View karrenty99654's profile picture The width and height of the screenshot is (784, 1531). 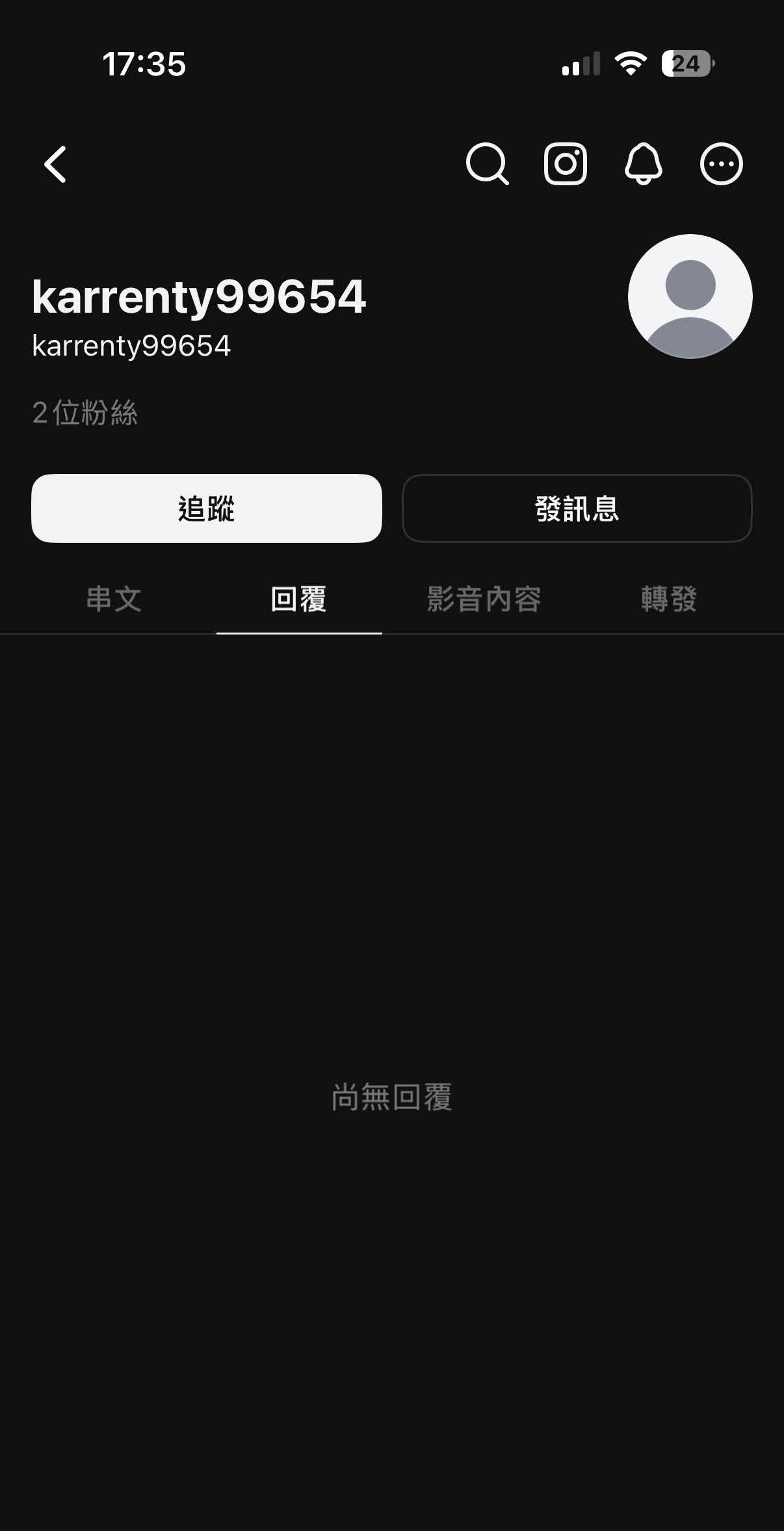point(690,296)
